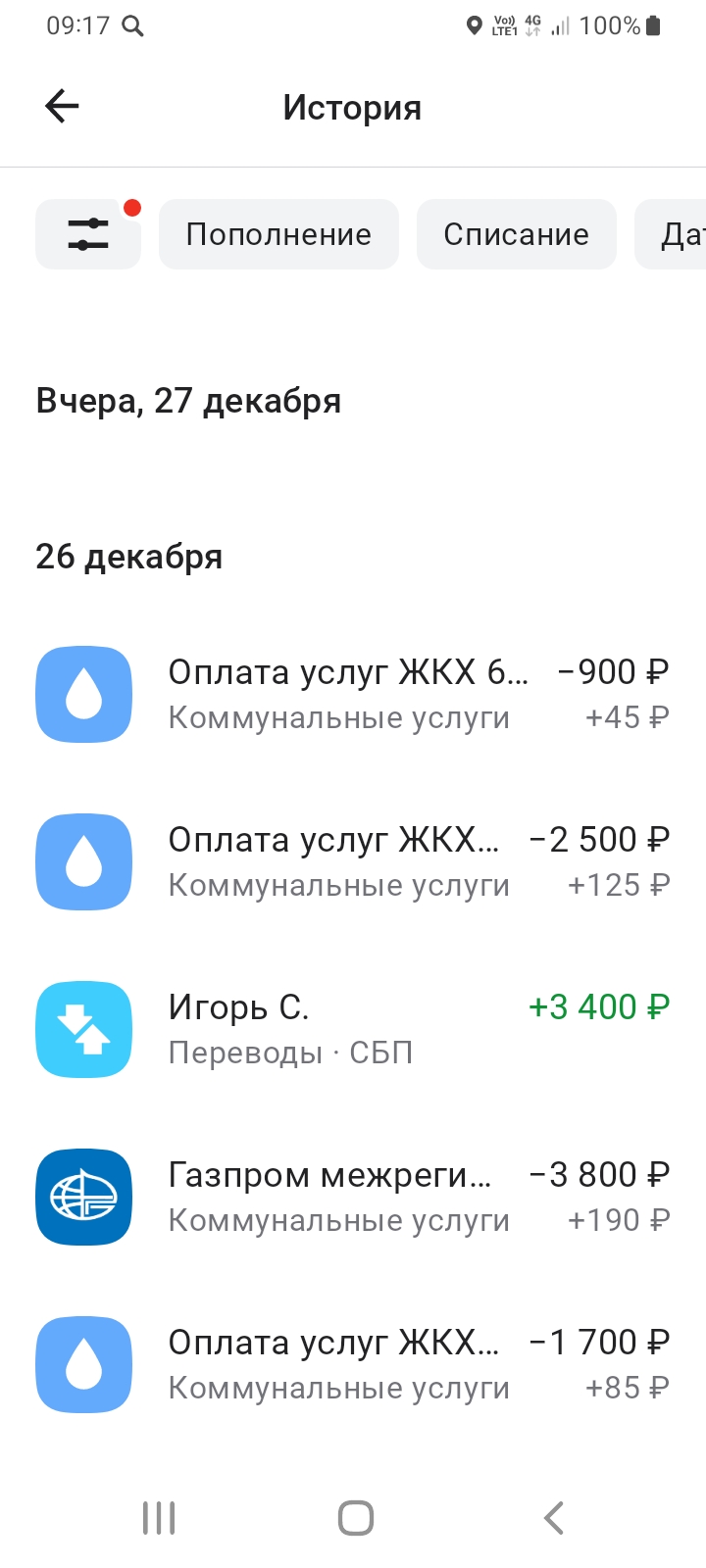Screen dimensions: 706x1568
Task: Open the −900 ₽ ЖКХ payment
Action: coord(353,694)
